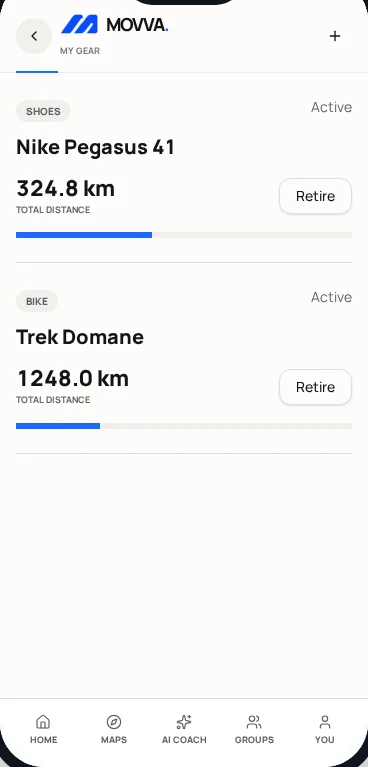Image resolution: width=368 pixels, height=767 pixels.
Task: Switch to the Groups tab
Action: coord(254,729)
